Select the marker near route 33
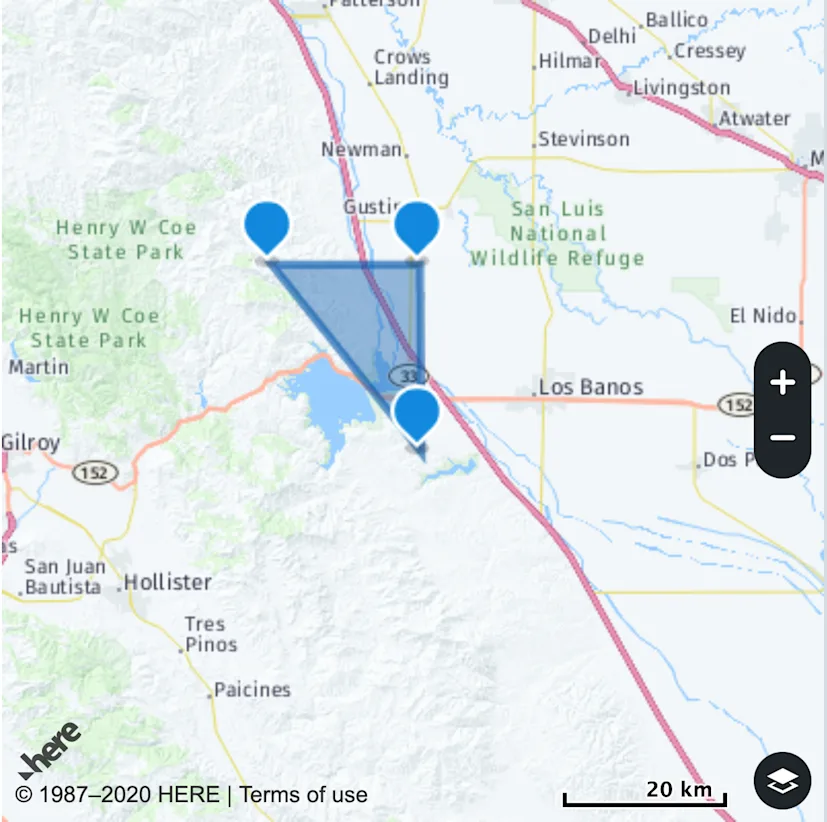 point(417,413)
